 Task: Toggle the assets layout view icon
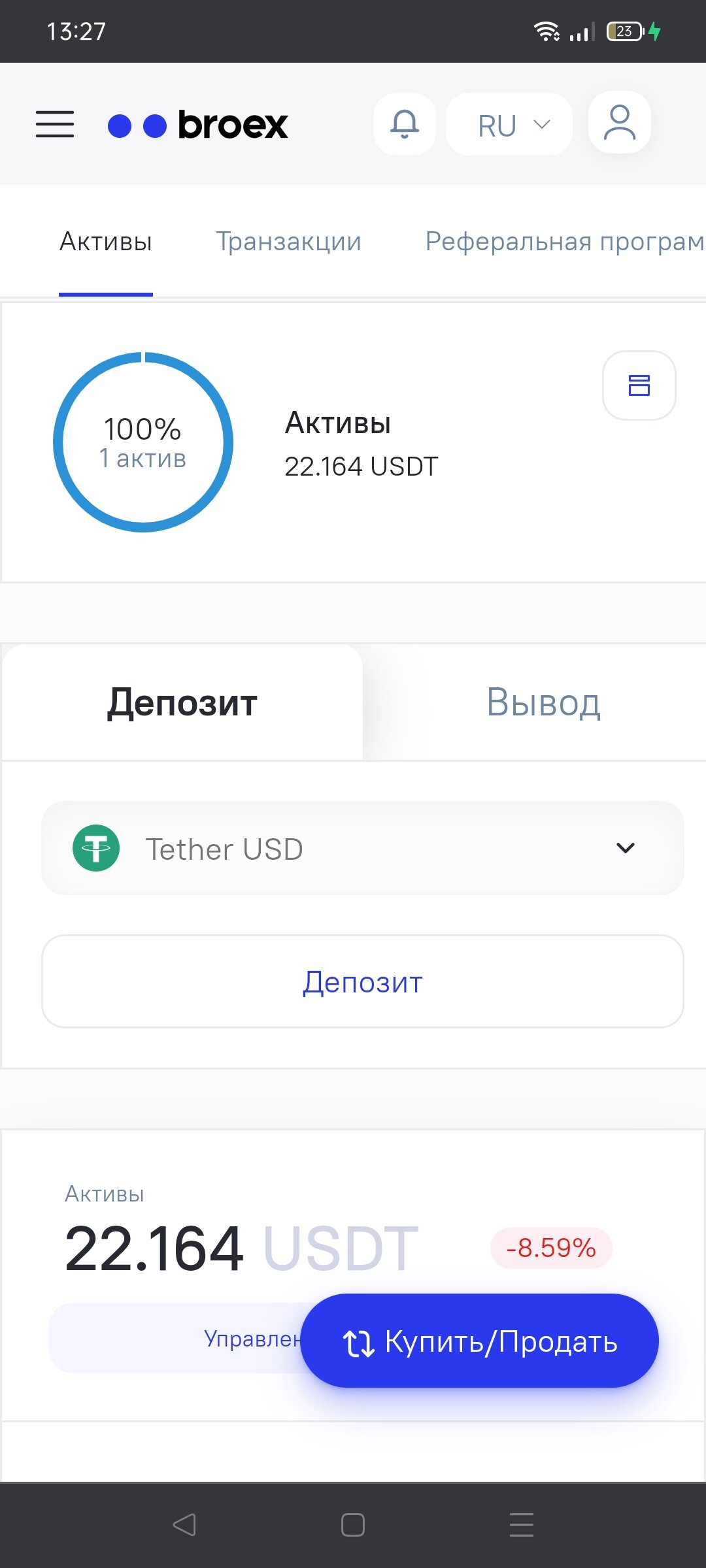tap(639, 385)
